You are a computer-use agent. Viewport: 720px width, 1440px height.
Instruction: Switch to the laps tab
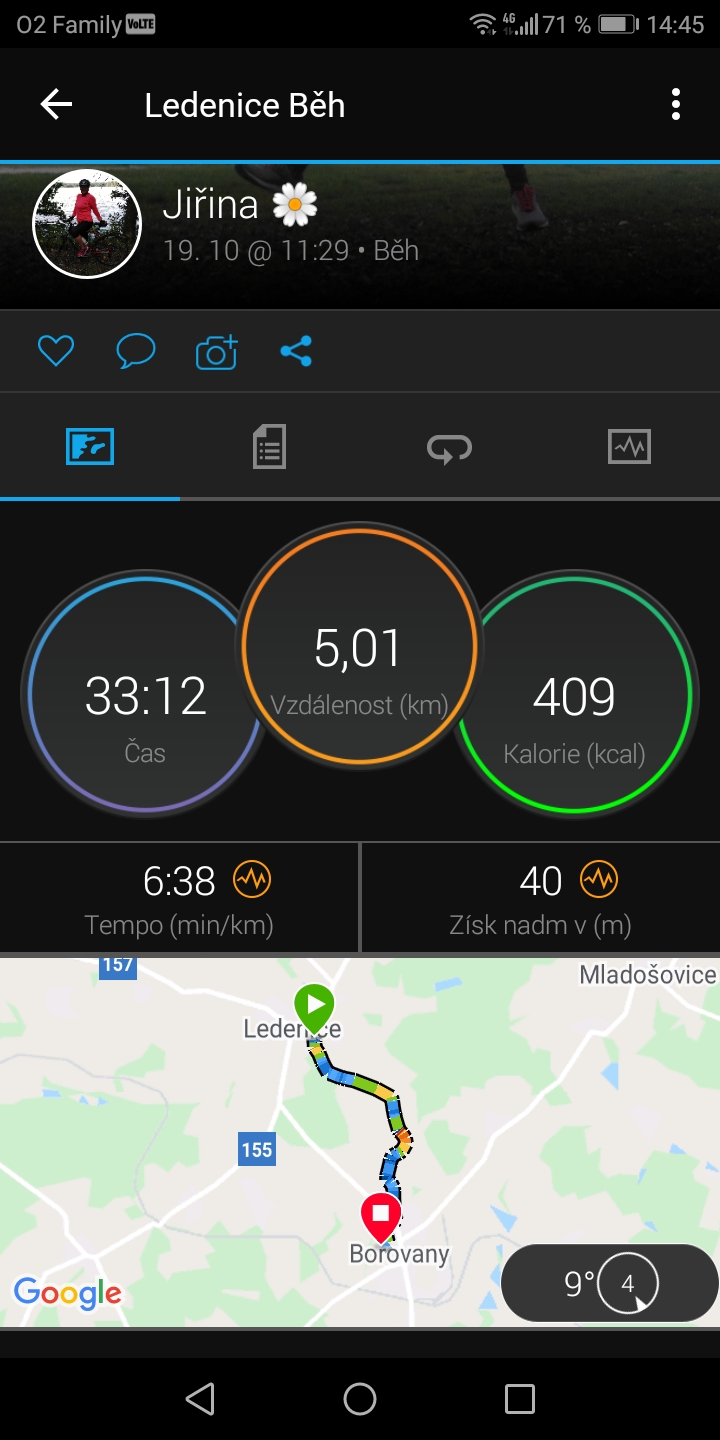tap(449, 447)
